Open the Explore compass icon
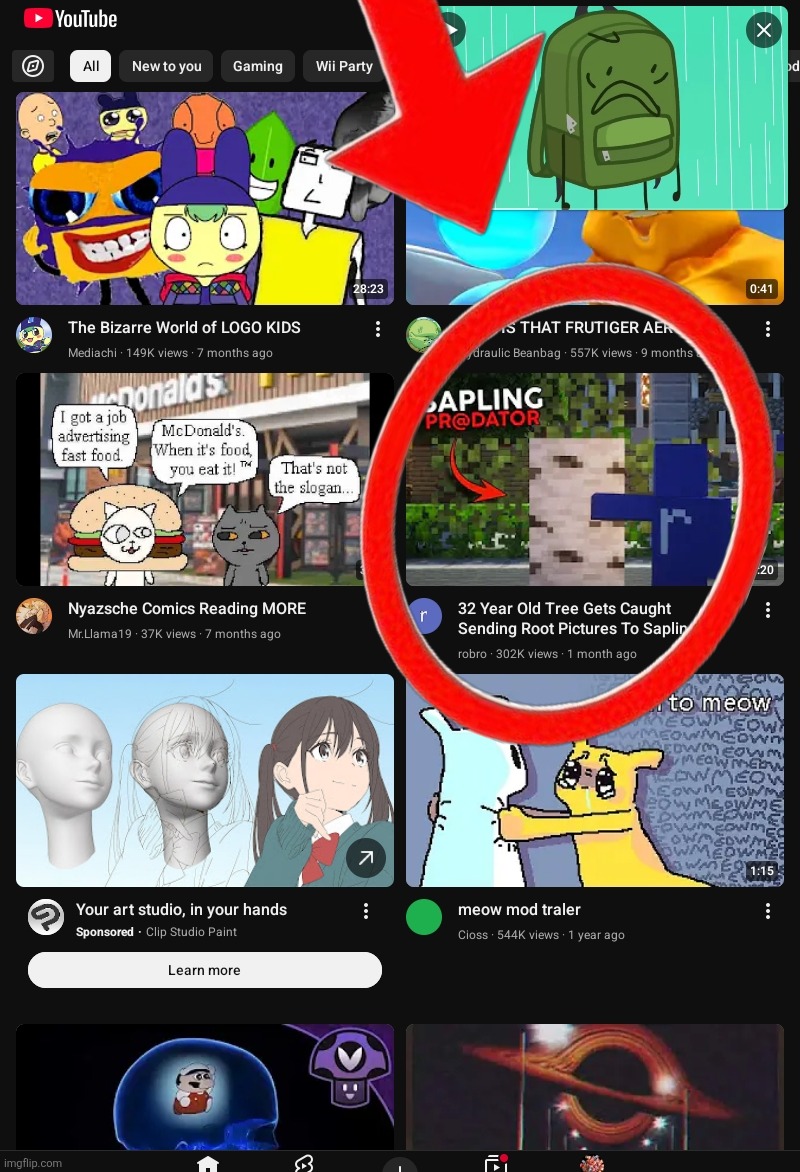This screenshot has width=800, height=1172. point(33,66)
